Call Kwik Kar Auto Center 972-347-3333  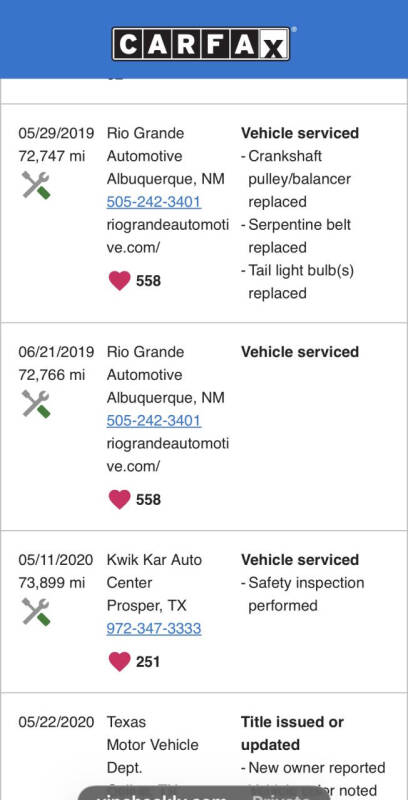pos(154,629)
